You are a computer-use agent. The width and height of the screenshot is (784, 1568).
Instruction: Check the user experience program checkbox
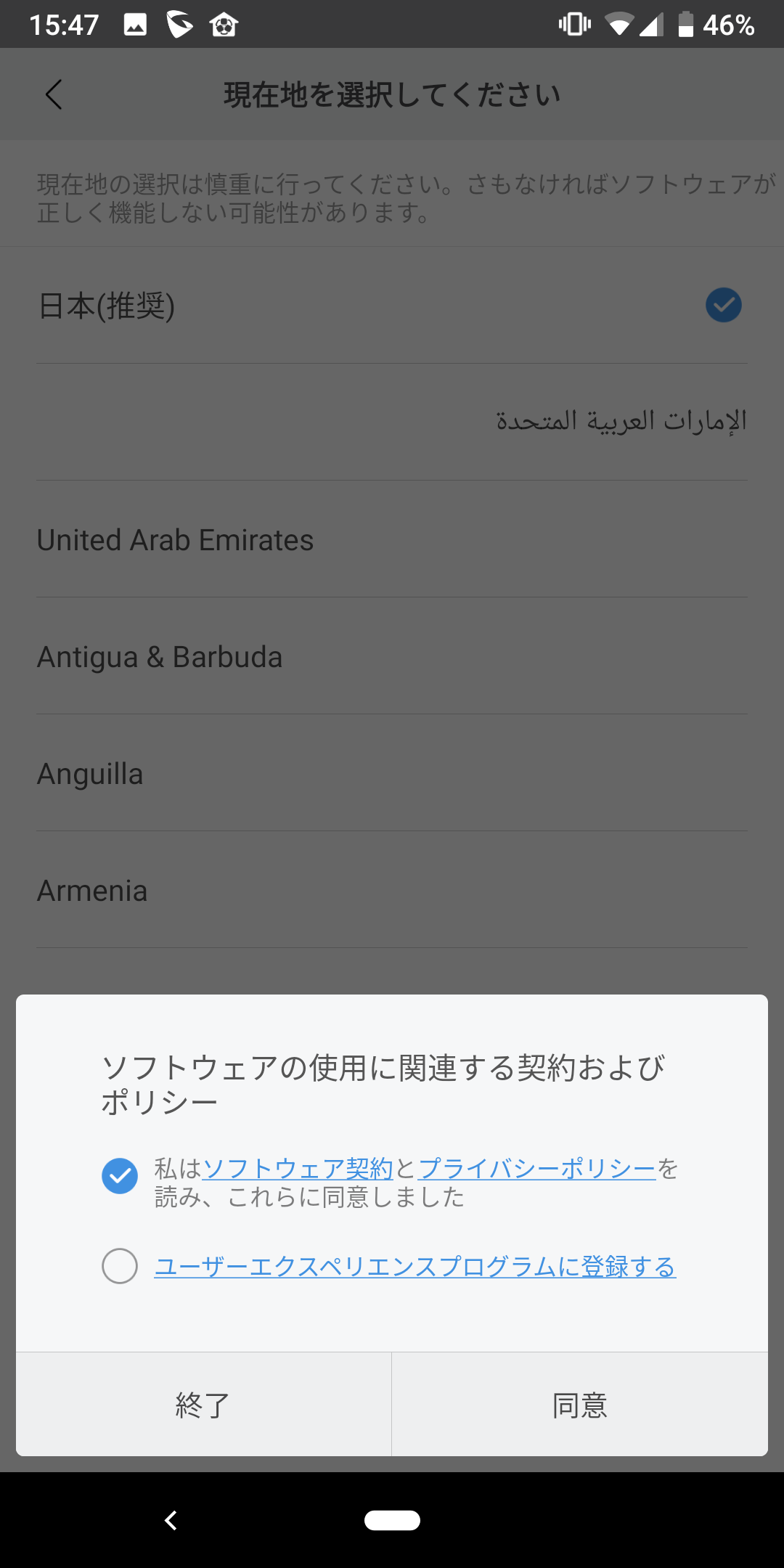[x=120, y=1266]
